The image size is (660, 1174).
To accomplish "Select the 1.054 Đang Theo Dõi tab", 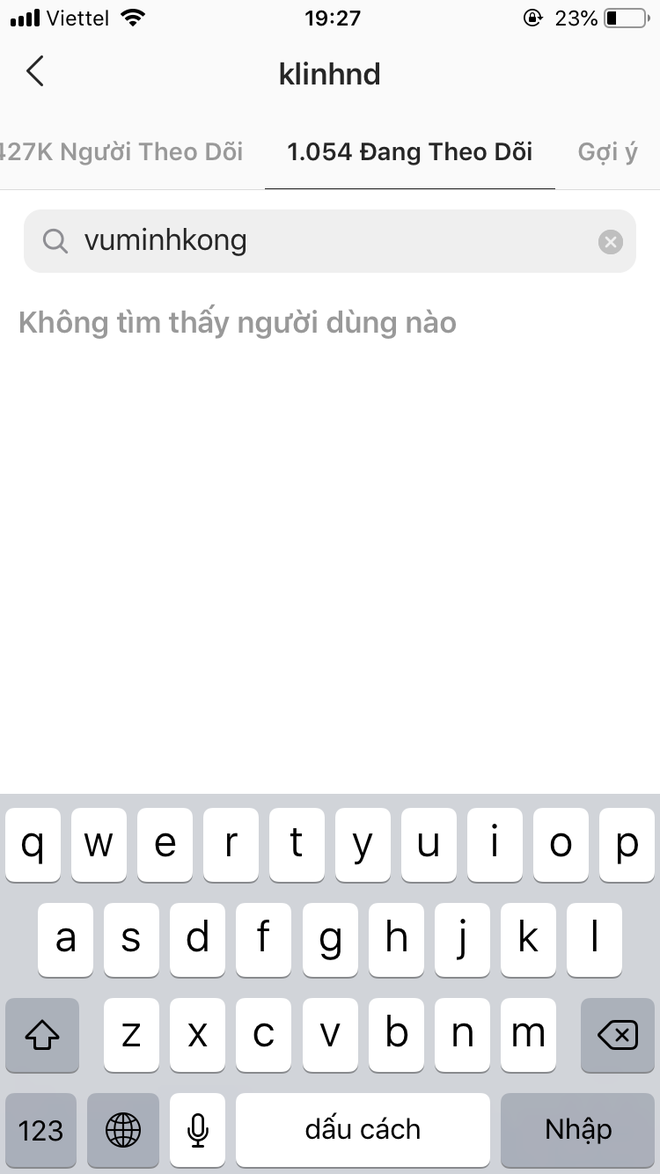I will (x=410, y=152).
